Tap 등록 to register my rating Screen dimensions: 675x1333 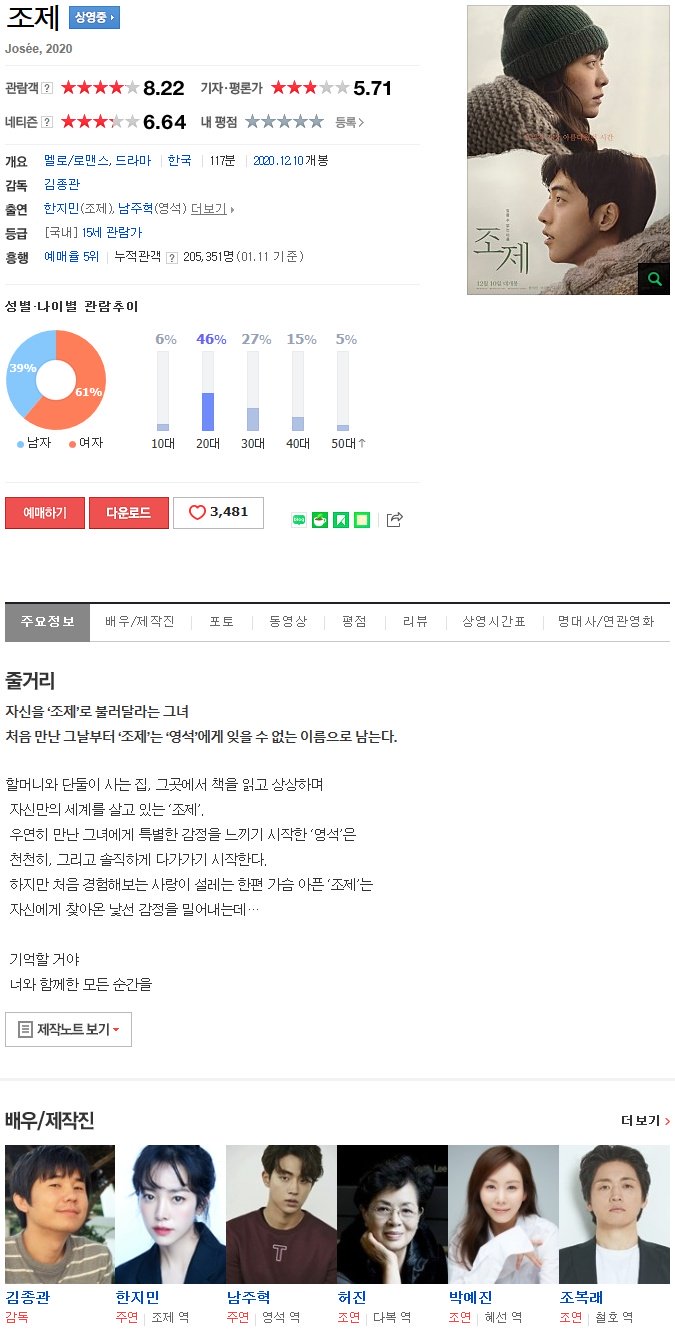tap(349, 123)
